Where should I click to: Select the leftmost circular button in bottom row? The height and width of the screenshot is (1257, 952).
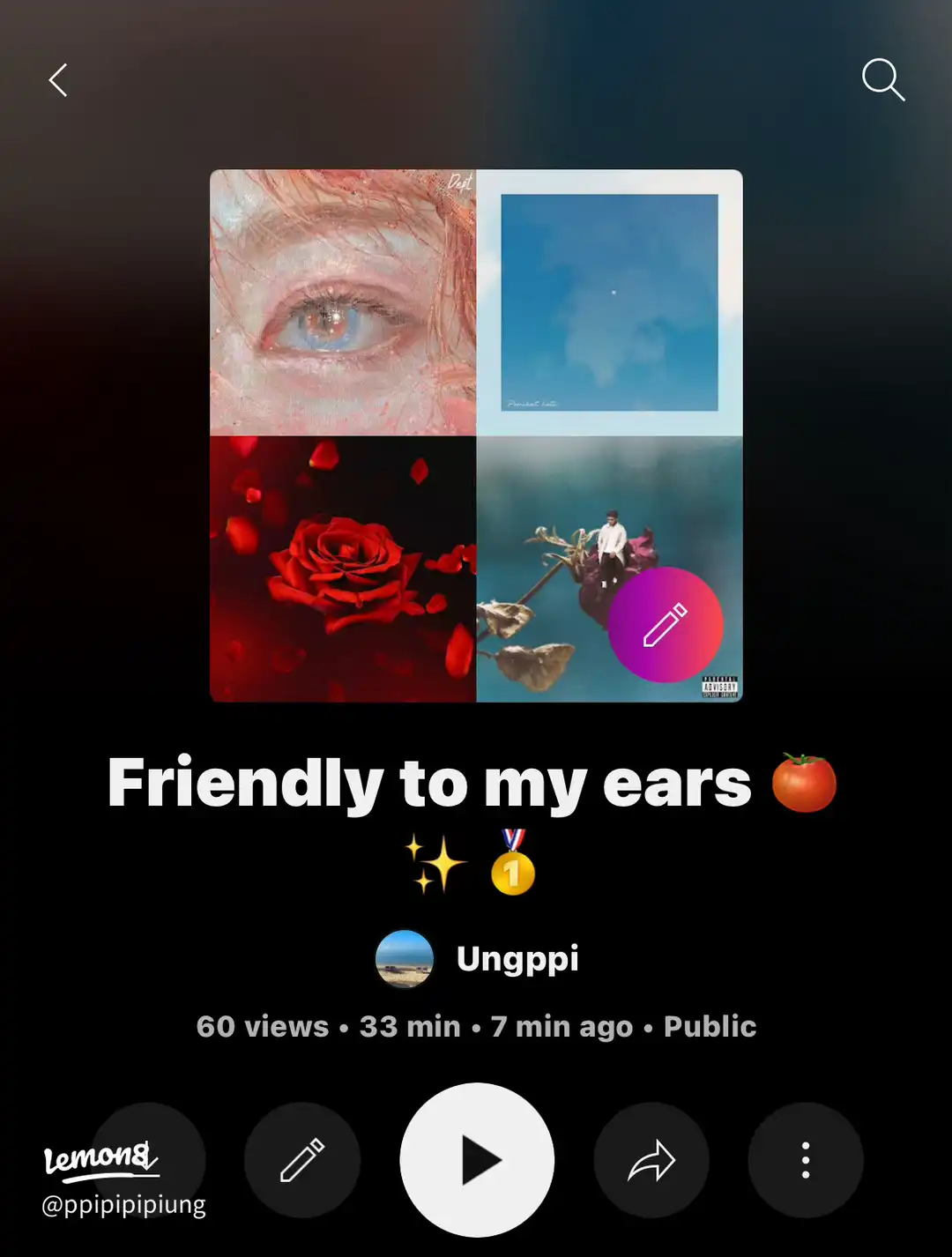pos(147,1161)
